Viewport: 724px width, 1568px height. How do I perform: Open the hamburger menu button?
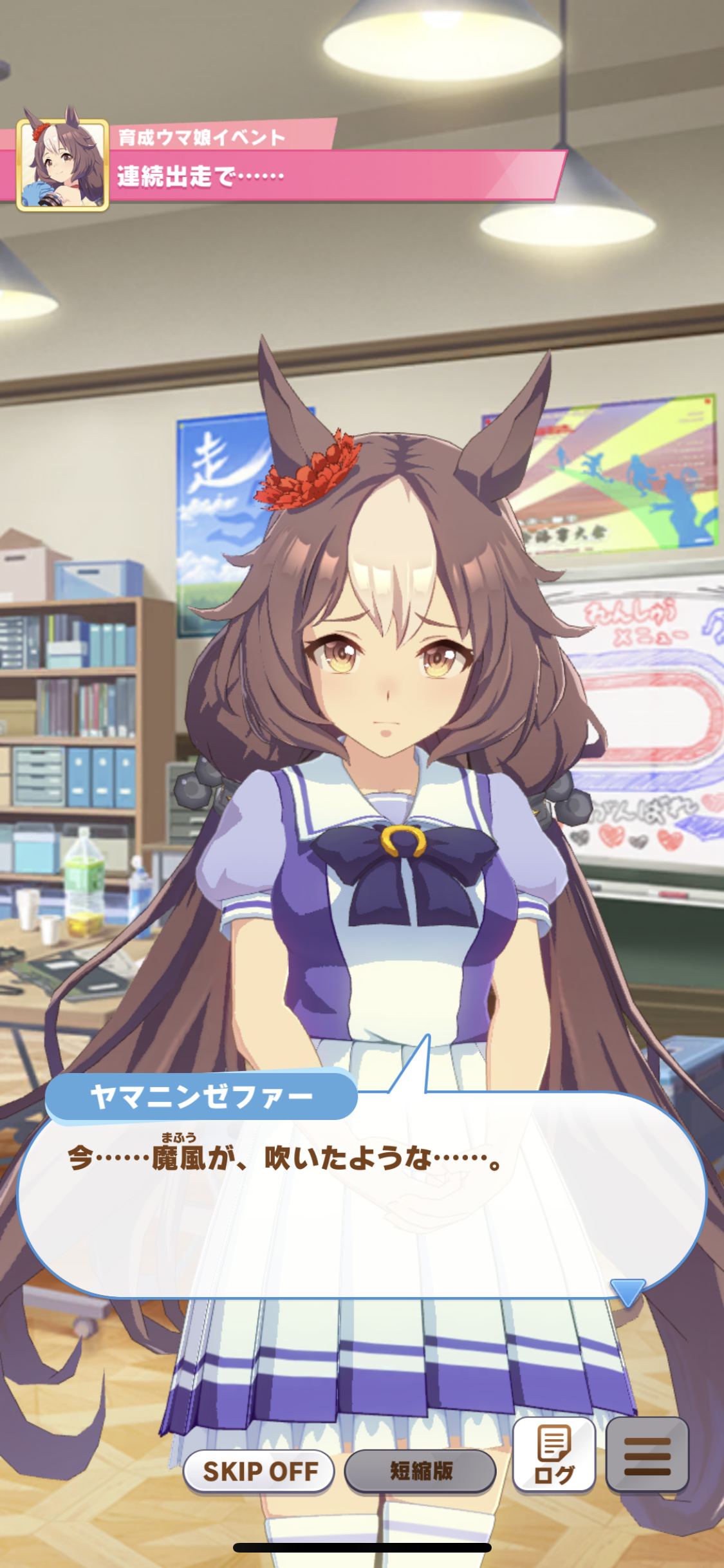(x=647, y=1455)
